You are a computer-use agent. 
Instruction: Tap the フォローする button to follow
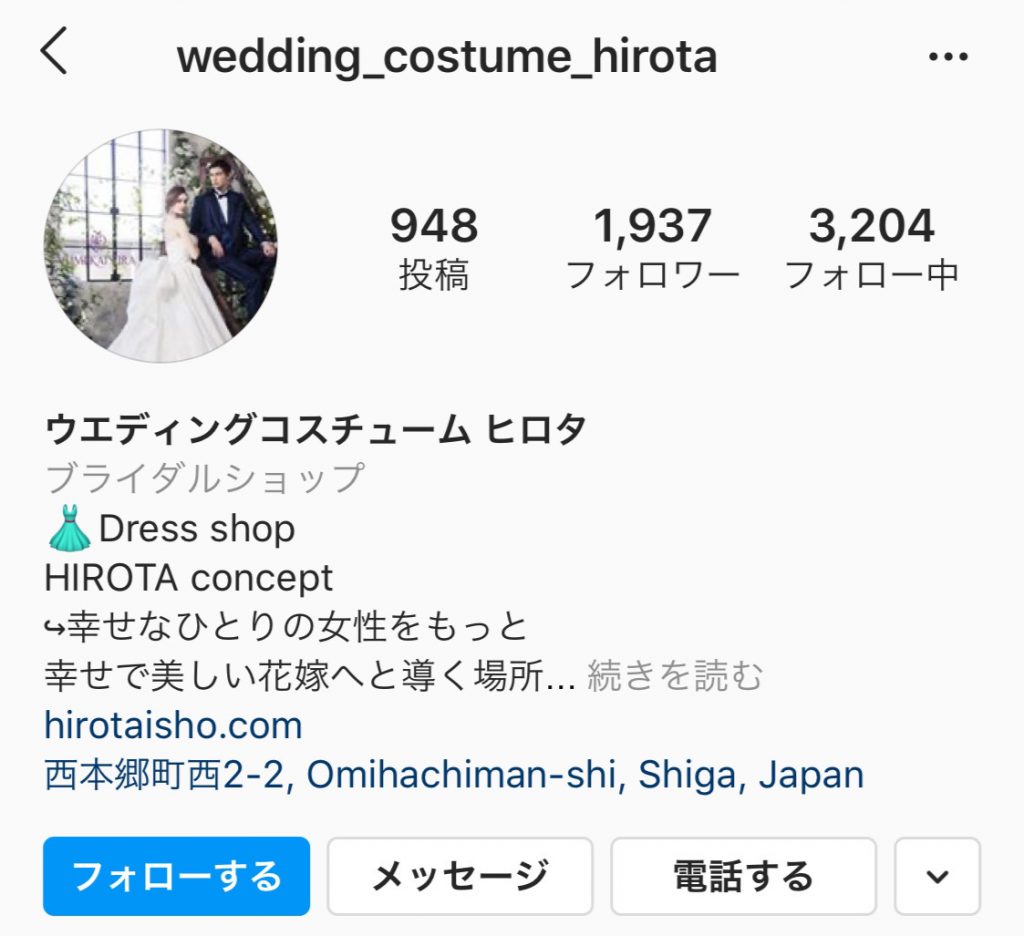176,876
